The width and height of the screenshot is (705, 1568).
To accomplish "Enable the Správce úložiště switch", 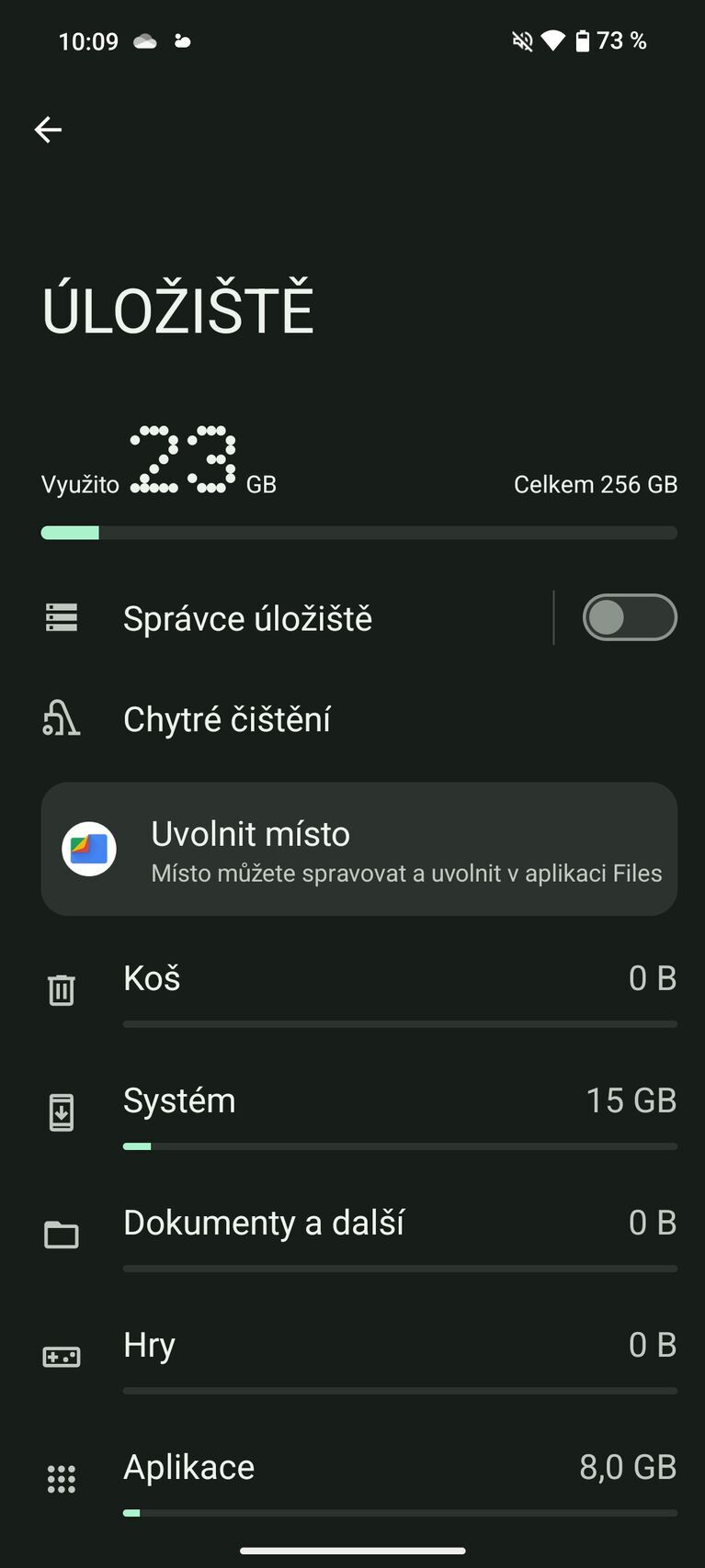I will (x=631, y=617).
